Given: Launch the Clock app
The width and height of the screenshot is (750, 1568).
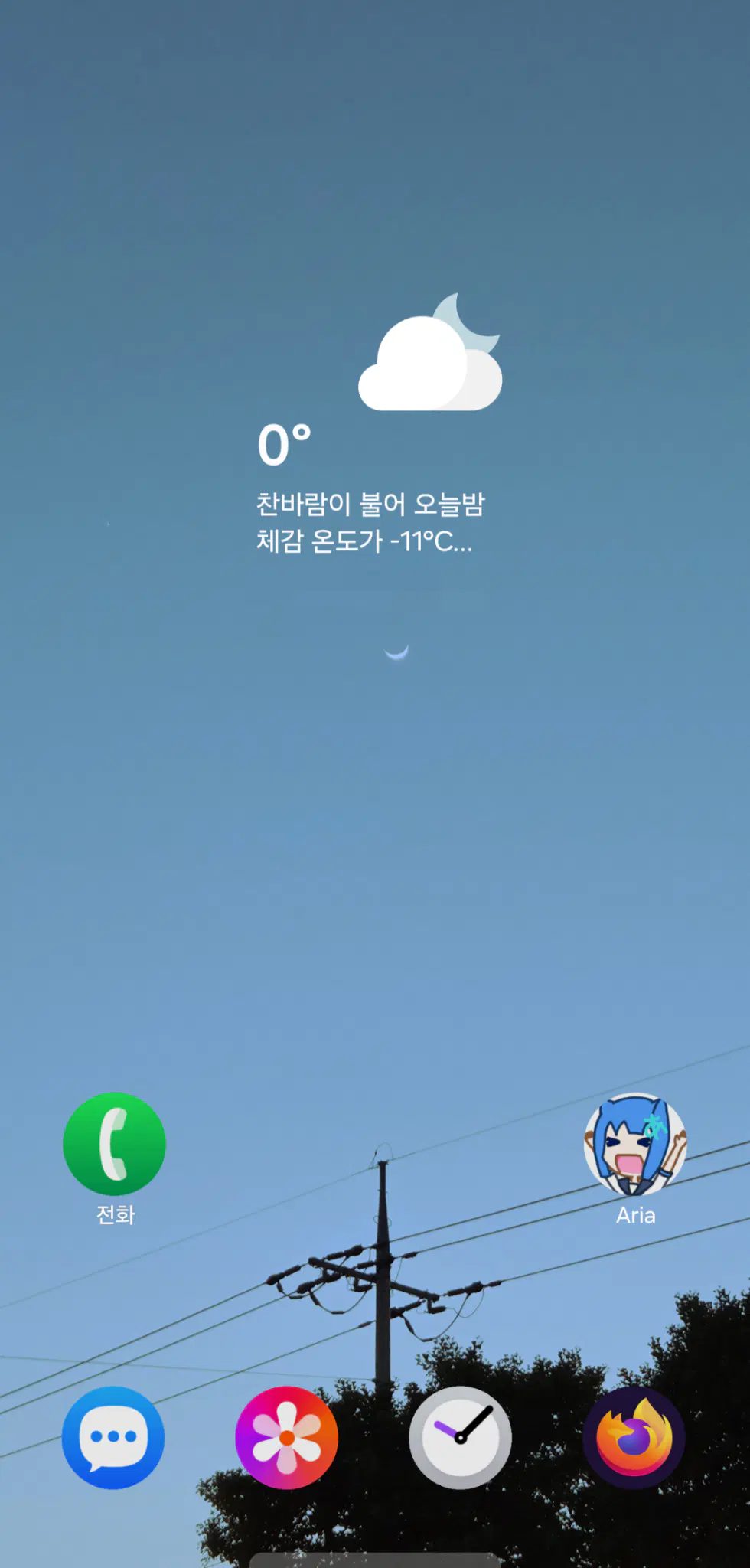Looking at the screenshot, I should [460, 1437].
